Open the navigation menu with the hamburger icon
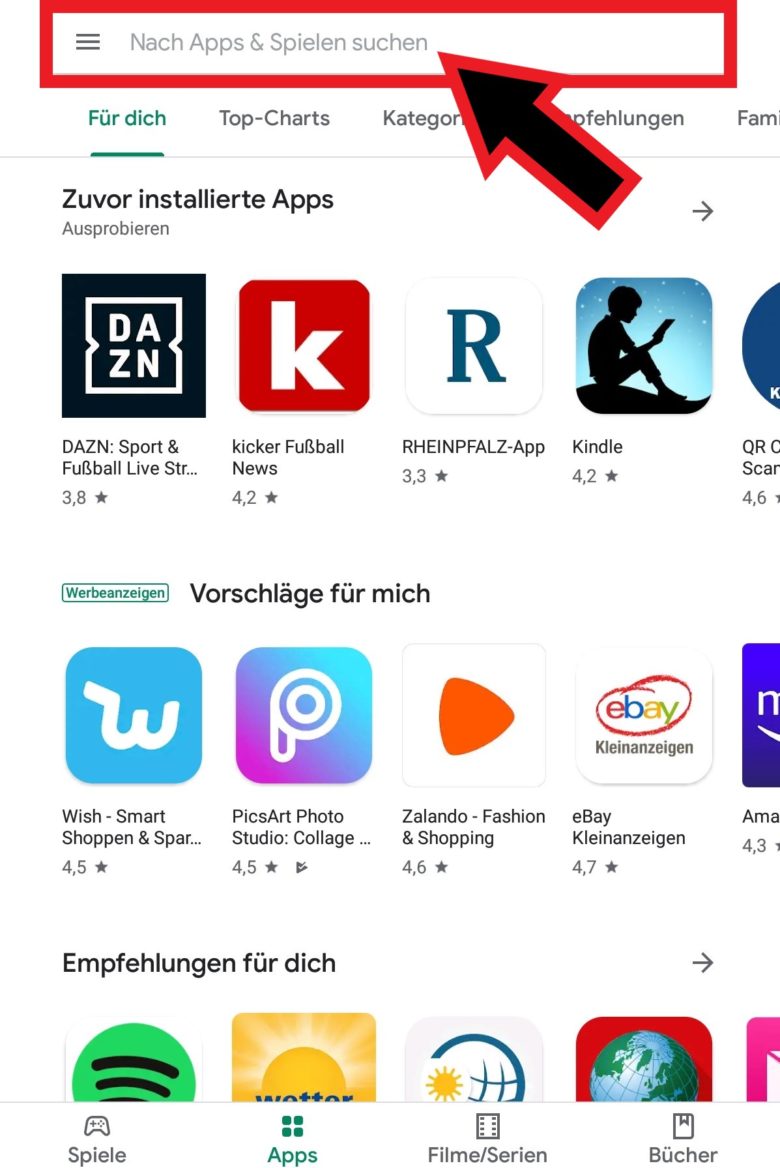The width and height of the screenshot is (780, 1168). (x=87, y=42)
